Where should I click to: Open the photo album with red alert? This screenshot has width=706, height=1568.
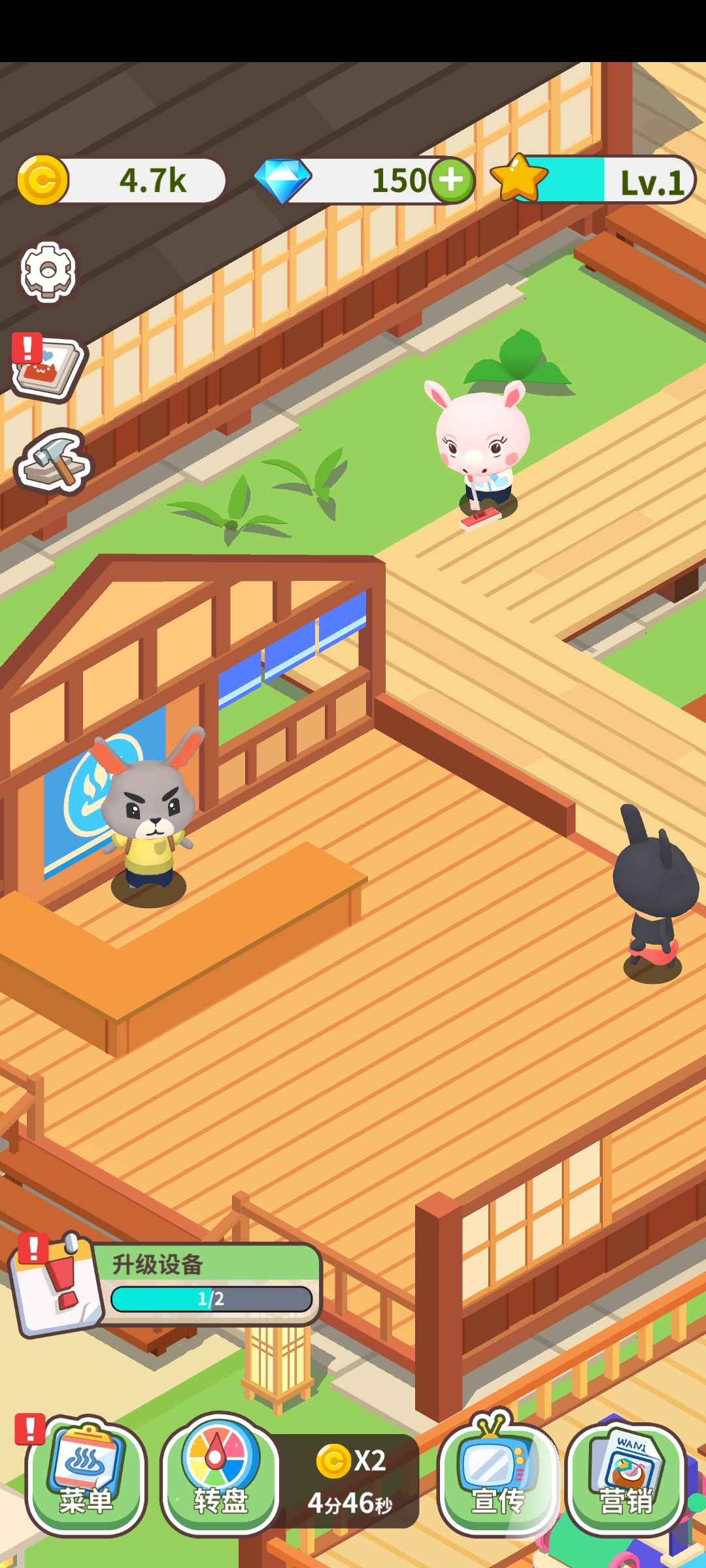pos(48,368)
